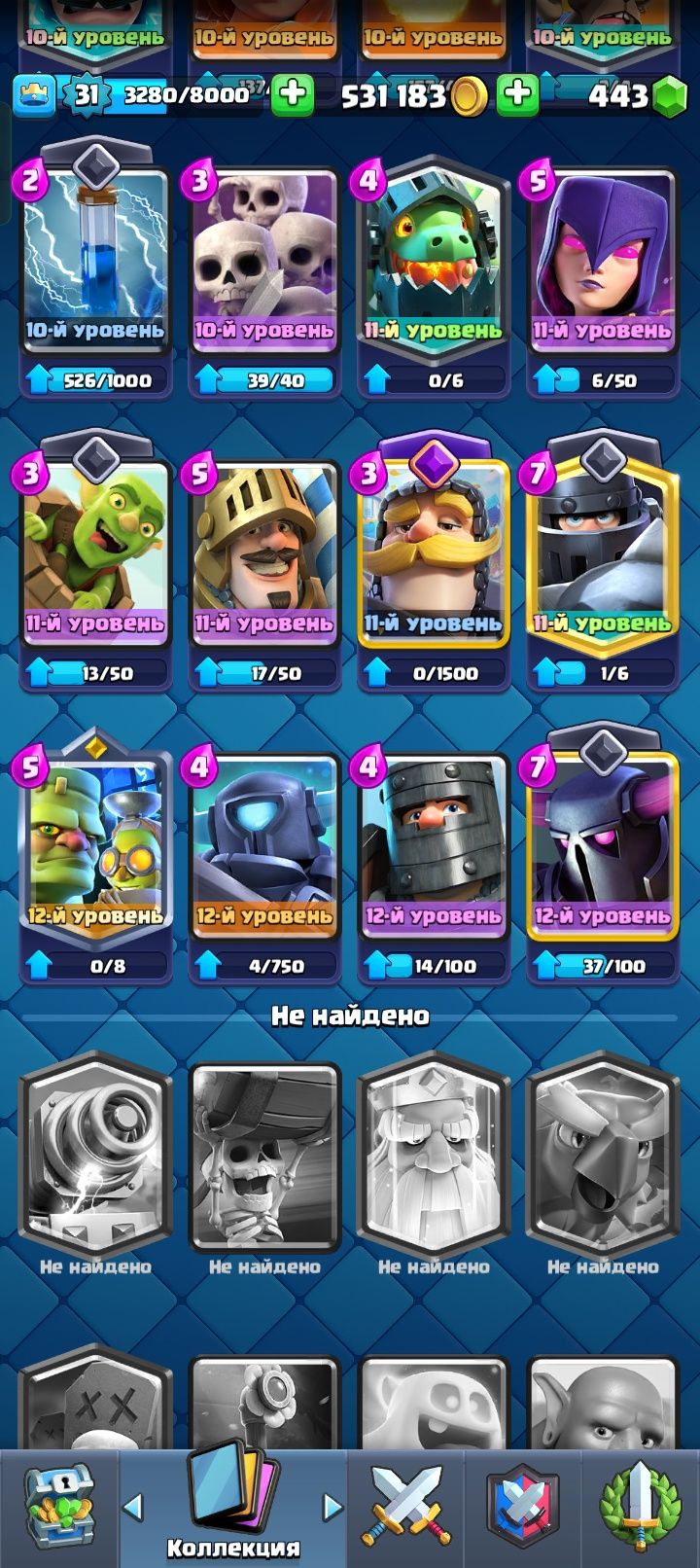This screenshot has width=700, height=1568.
Task: Open the events tab with sword and laurel
Action: [640, 1508]
